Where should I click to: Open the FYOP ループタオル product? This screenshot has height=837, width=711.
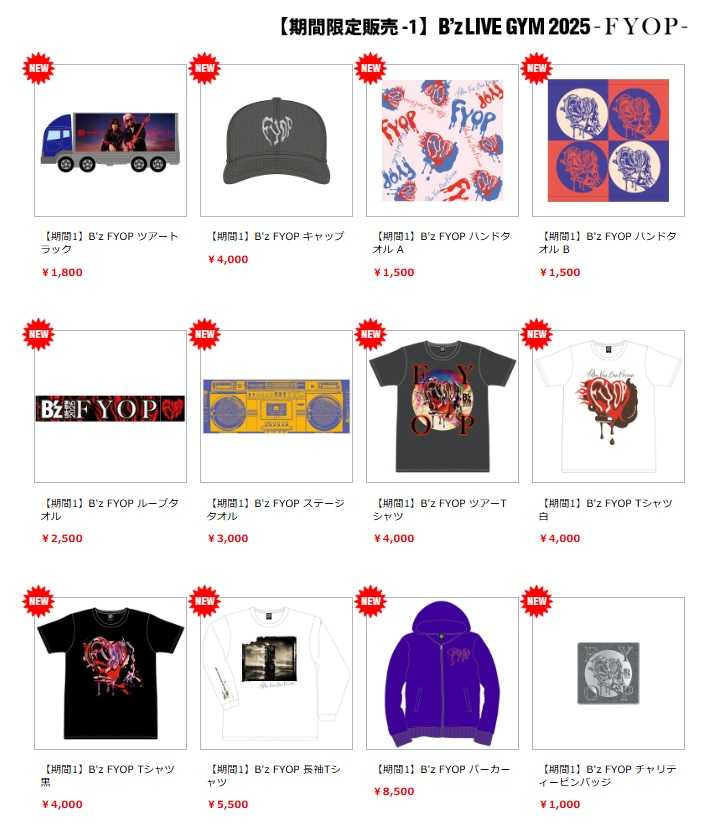(x=110, y=407)
